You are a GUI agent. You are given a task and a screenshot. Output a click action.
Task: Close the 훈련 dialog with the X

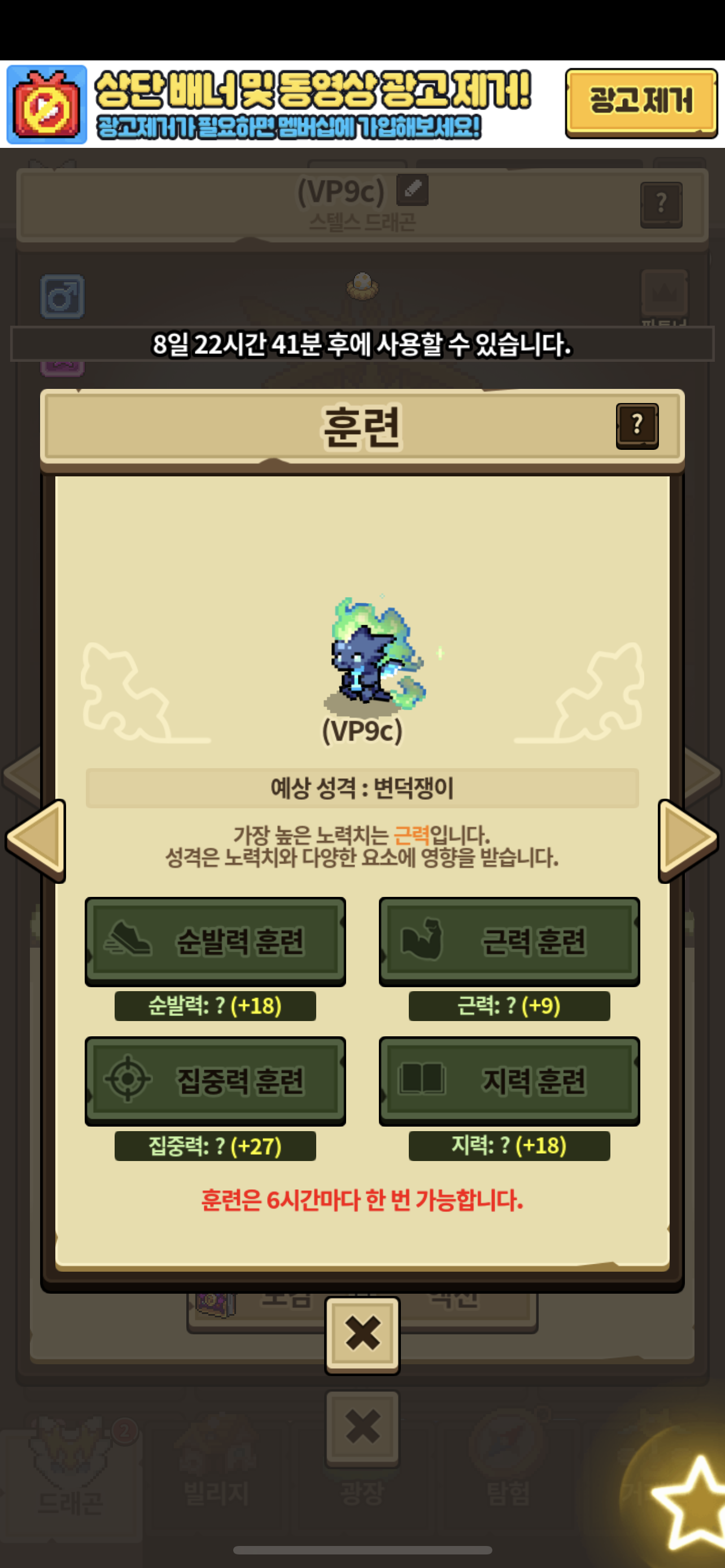pos(362,1334)
